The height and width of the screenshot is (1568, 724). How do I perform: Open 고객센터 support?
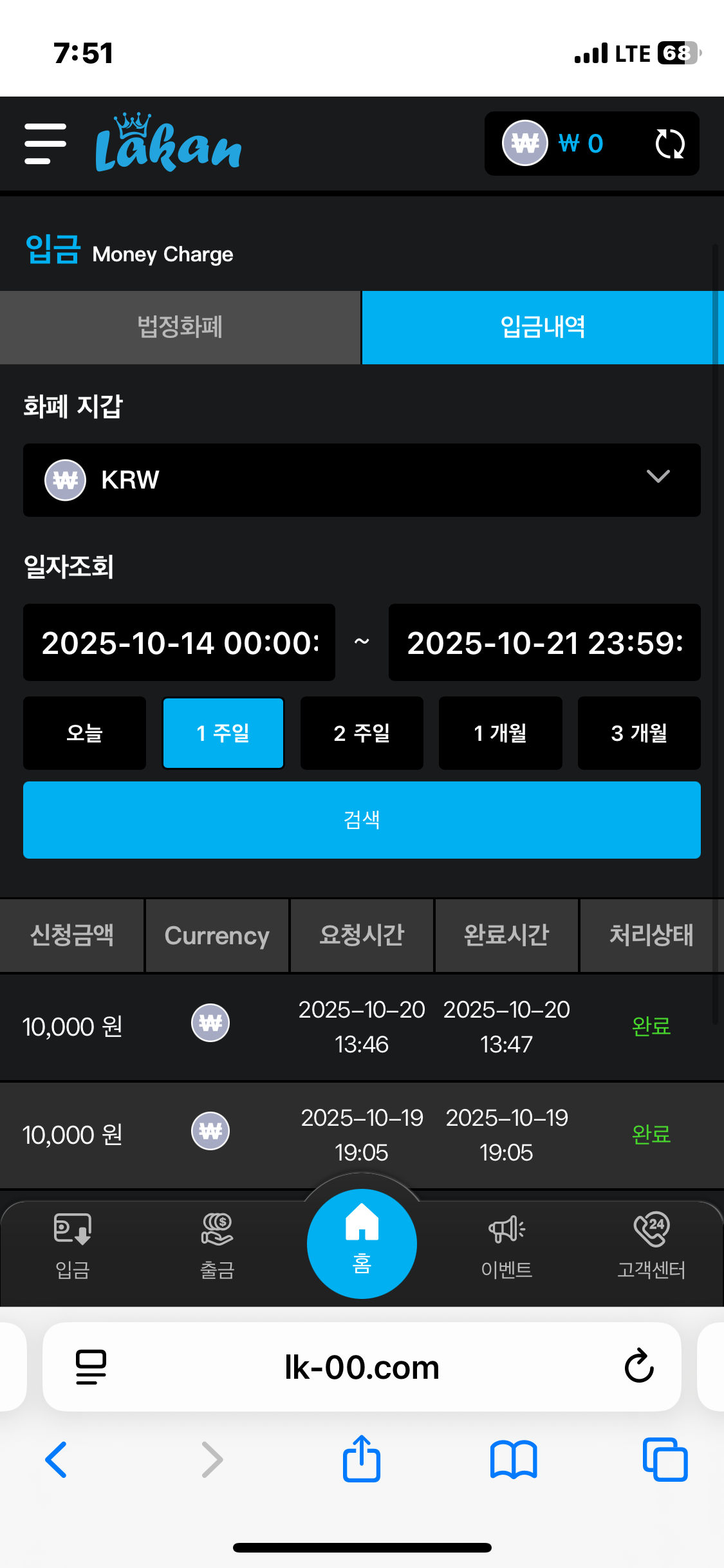point(651,1246)
